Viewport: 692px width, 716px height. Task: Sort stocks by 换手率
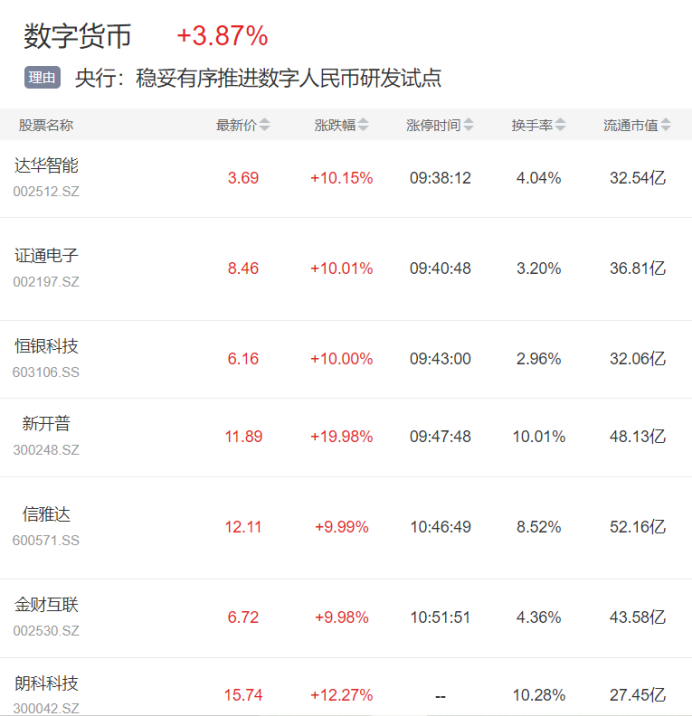[539, 125]
